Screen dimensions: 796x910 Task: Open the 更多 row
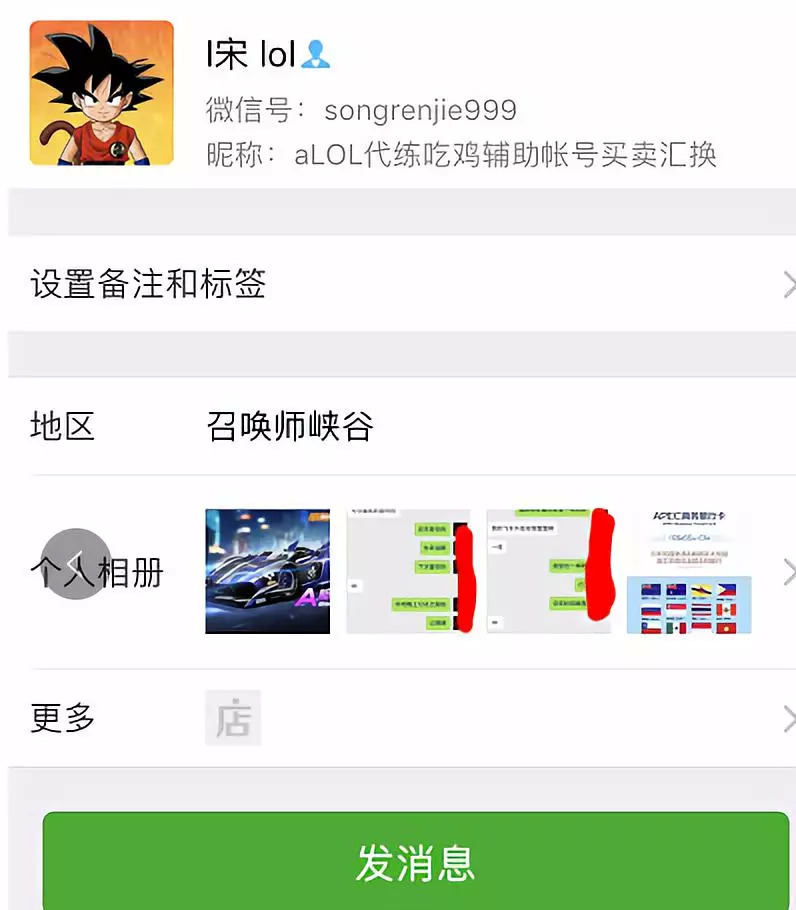pyautogui.click(x=400, y=718)
